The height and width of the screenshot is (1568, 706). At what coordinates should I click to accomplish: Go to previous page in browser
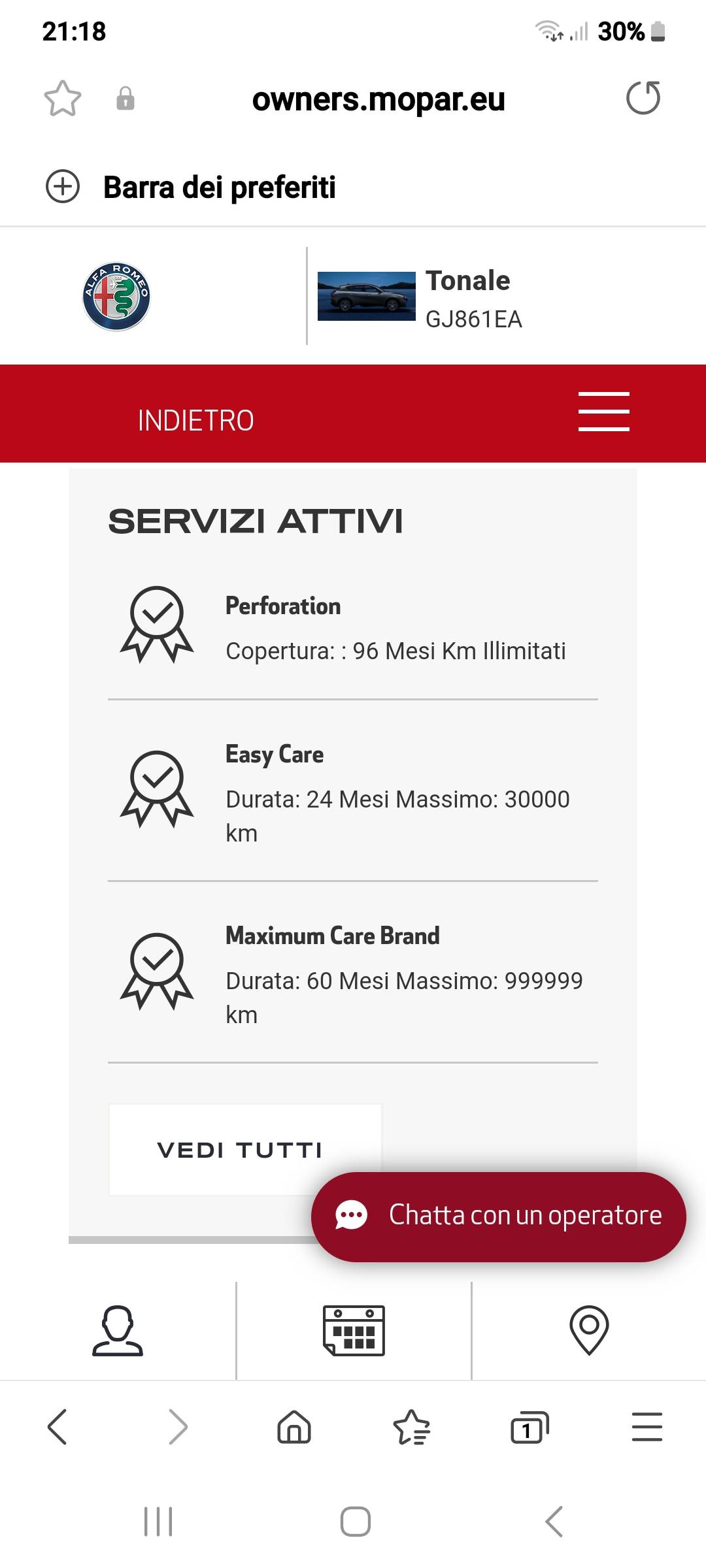tap(58, 1426)
